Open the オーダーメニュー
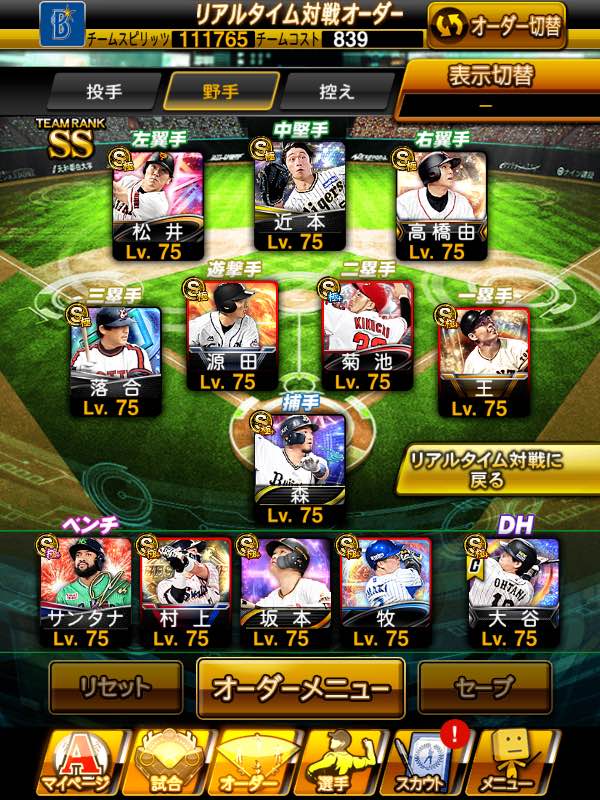The width and height of the screenshot is (600, 800). click(x=300, y=688)
